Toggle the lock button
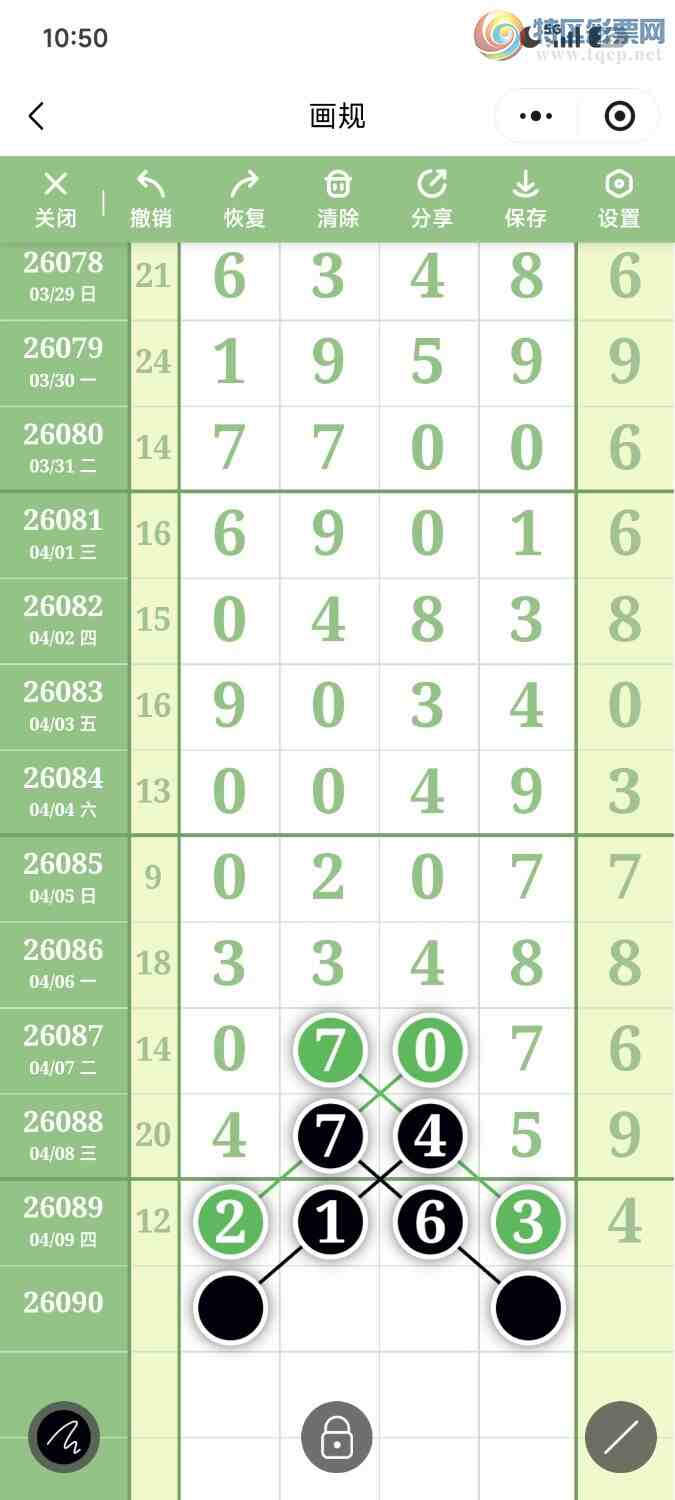 337,1438
